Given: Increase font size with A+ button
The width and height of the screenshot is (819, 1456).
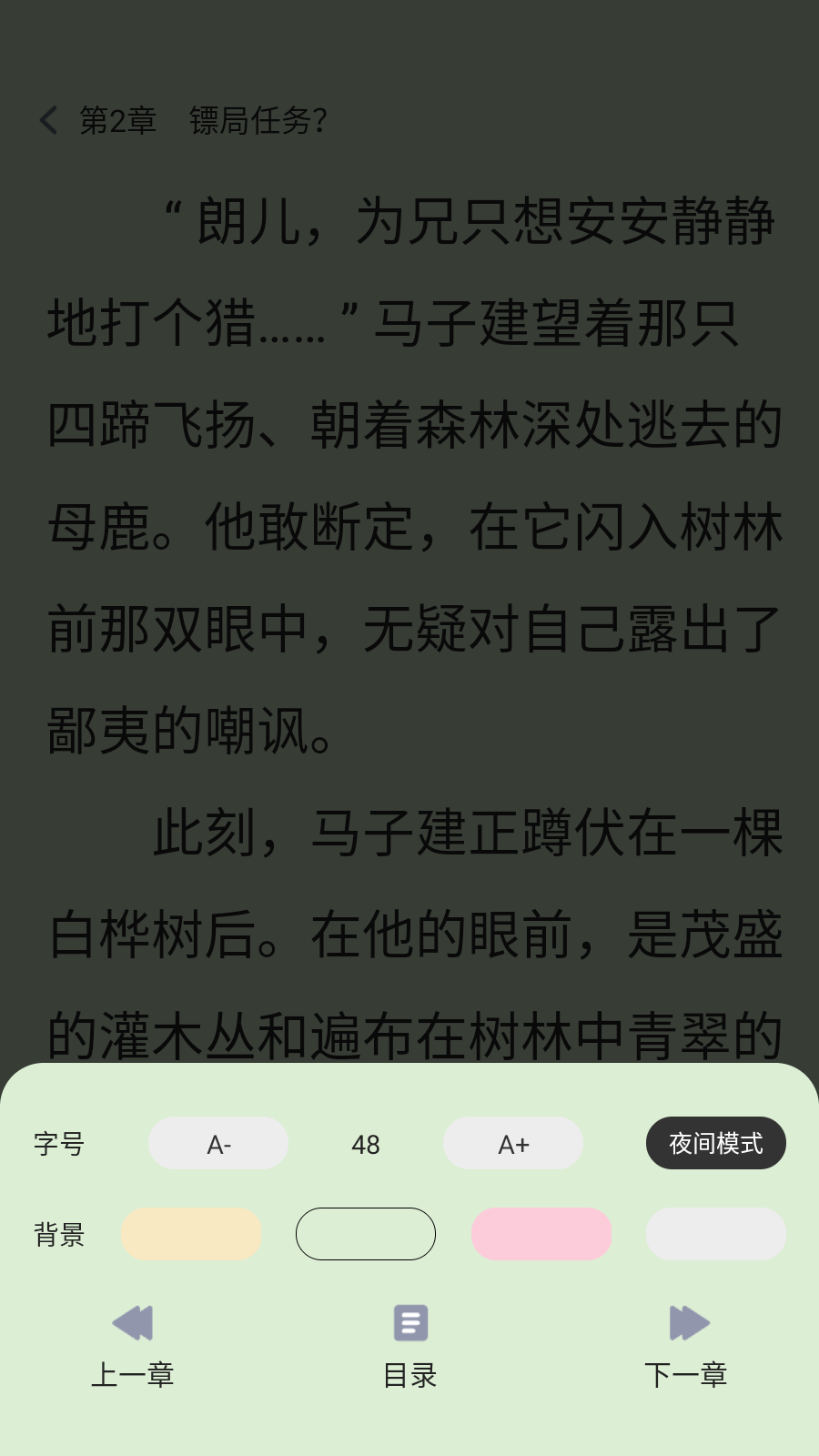Looking at the screenshot, I should click(513, 1143).
